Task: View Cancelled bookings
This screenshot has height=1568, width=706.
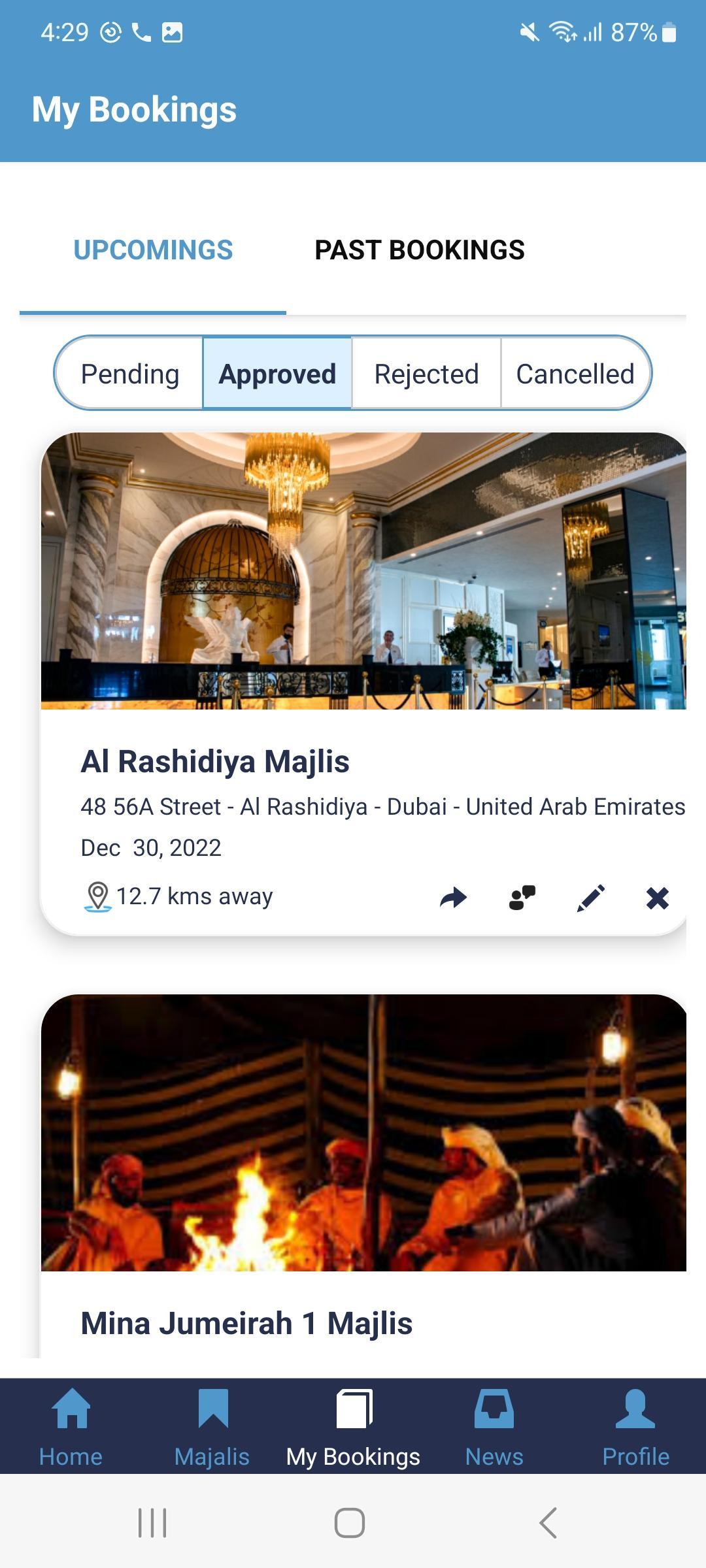Action: (575, 374)
